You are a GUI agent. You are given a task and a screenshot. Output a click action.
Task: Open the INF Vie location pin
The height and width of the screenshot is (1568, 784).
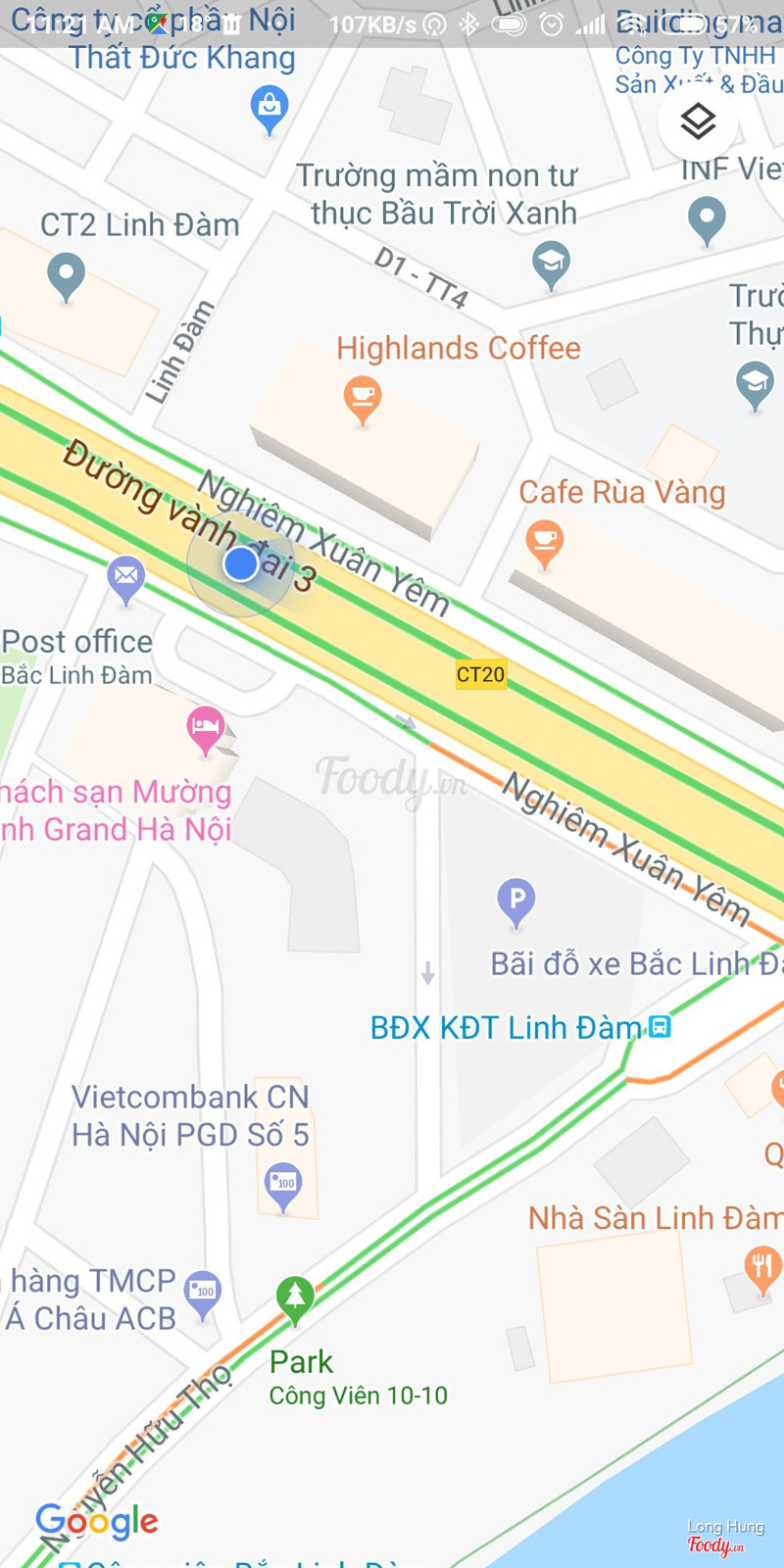pyautogui.click(x=707, y=218)
